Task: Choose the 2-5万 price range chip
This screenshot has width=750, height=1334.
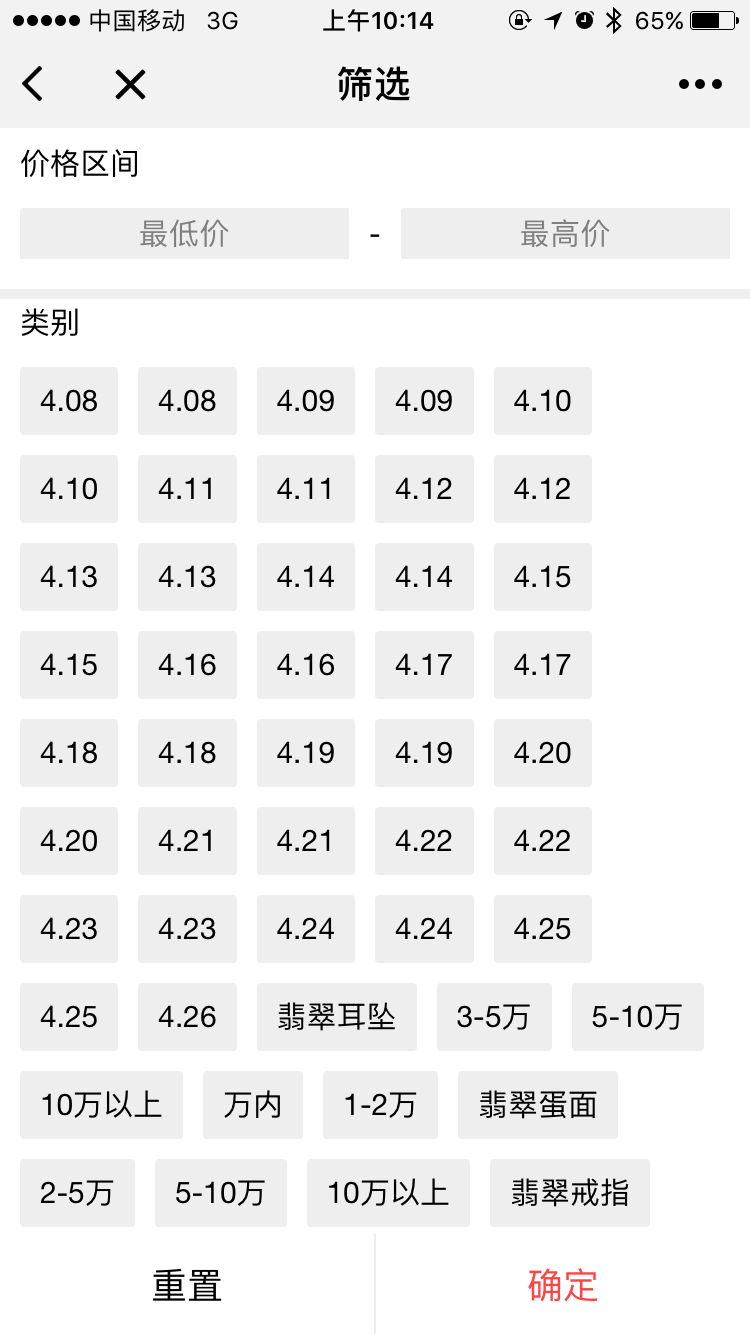Action: click(x=77, y=1193)
